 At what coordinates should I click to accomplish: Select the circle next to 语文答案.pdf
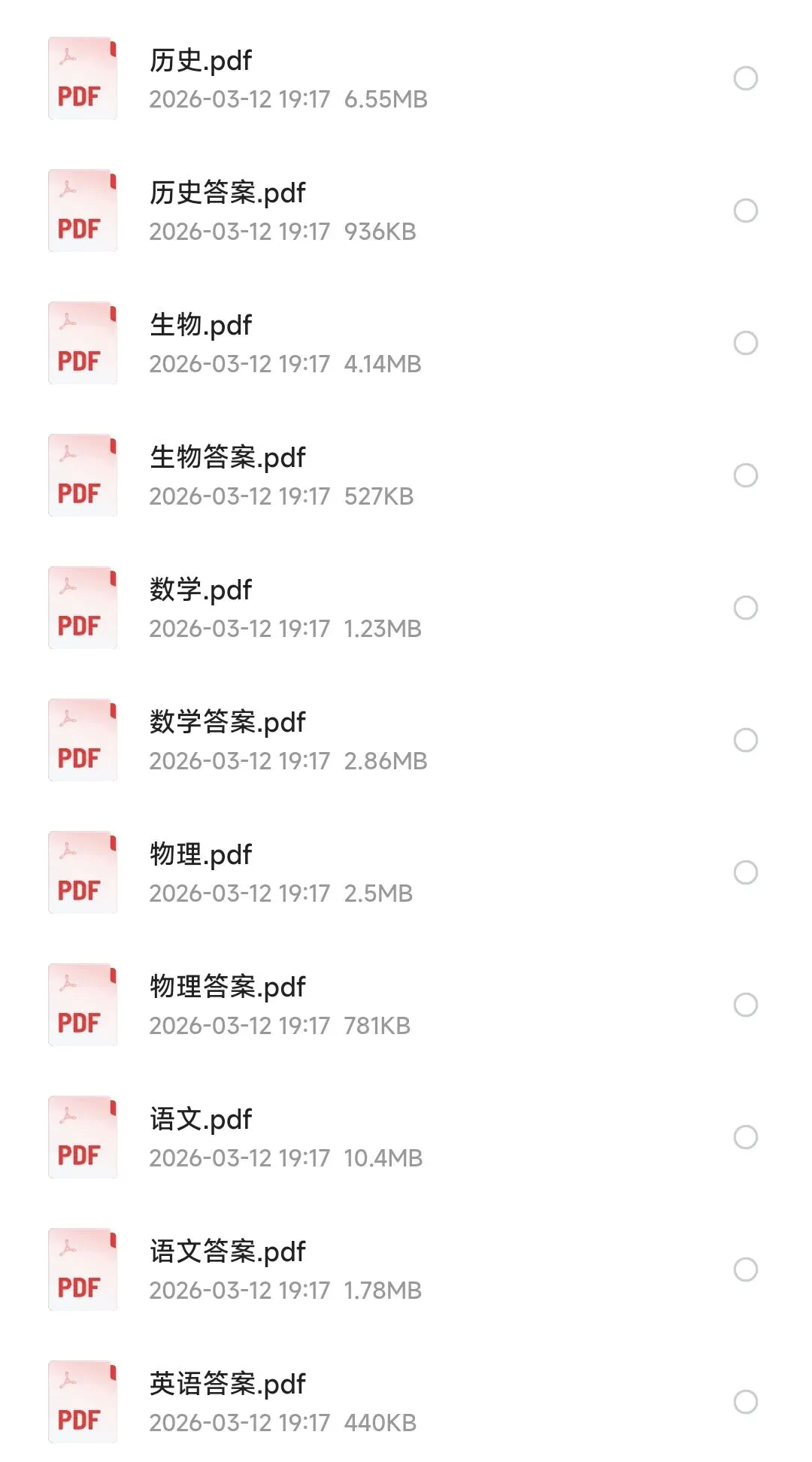tap(745, 1269)
